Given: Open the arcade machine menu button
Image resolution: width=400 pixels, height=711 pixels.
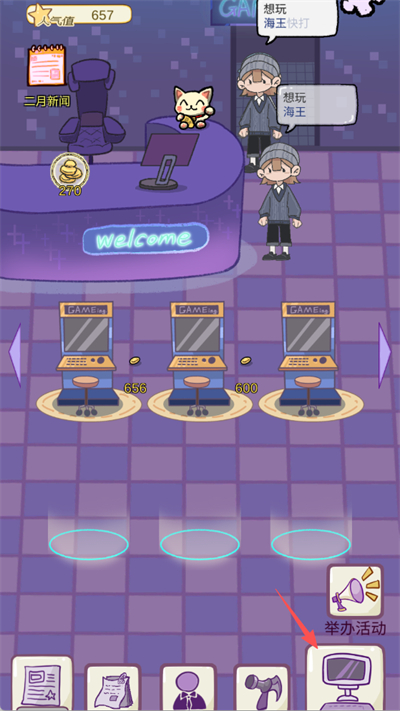Looking at the screenshot, I should click(346, 678).
